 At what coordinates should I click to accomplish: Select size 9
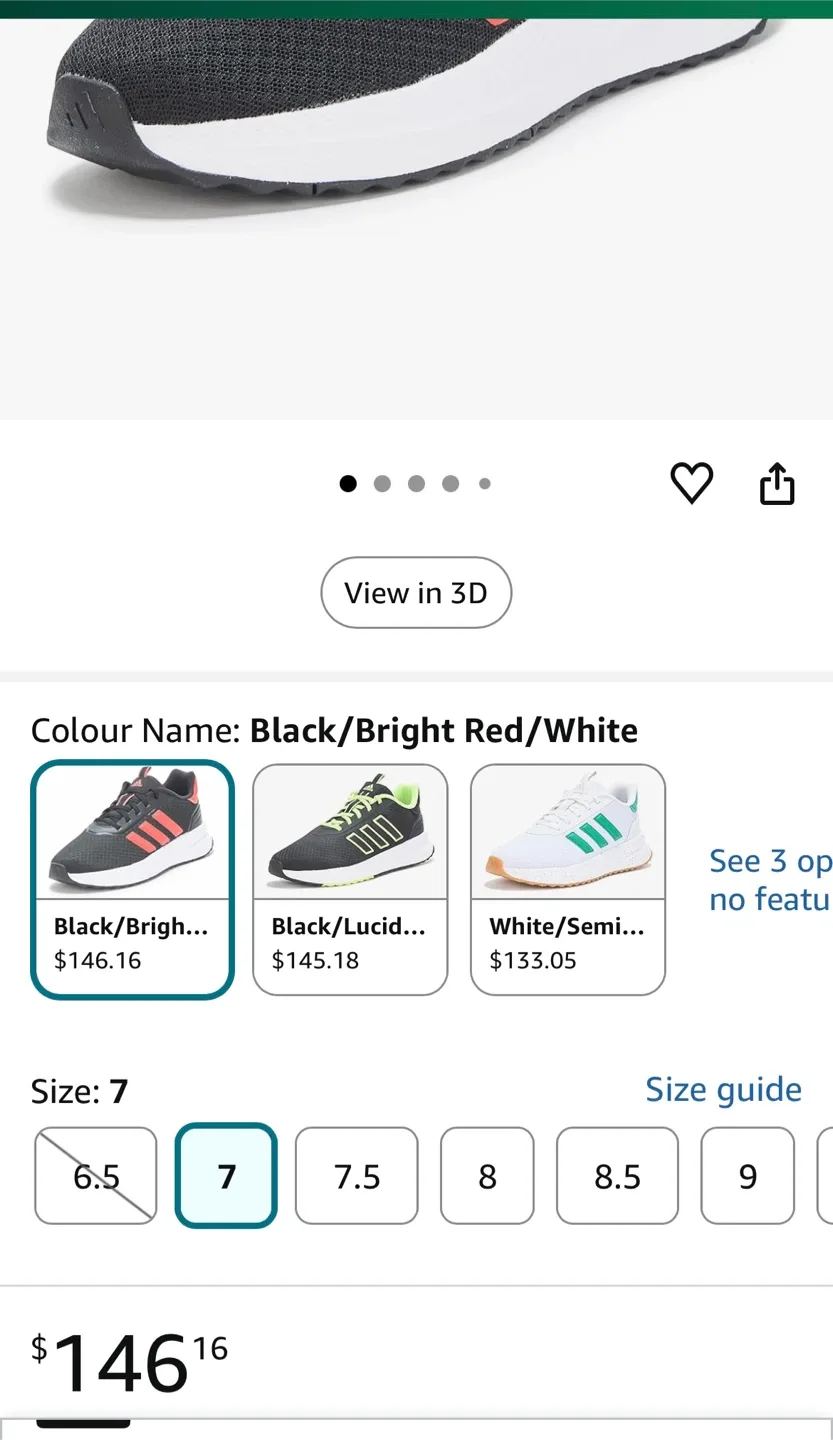747,1176
